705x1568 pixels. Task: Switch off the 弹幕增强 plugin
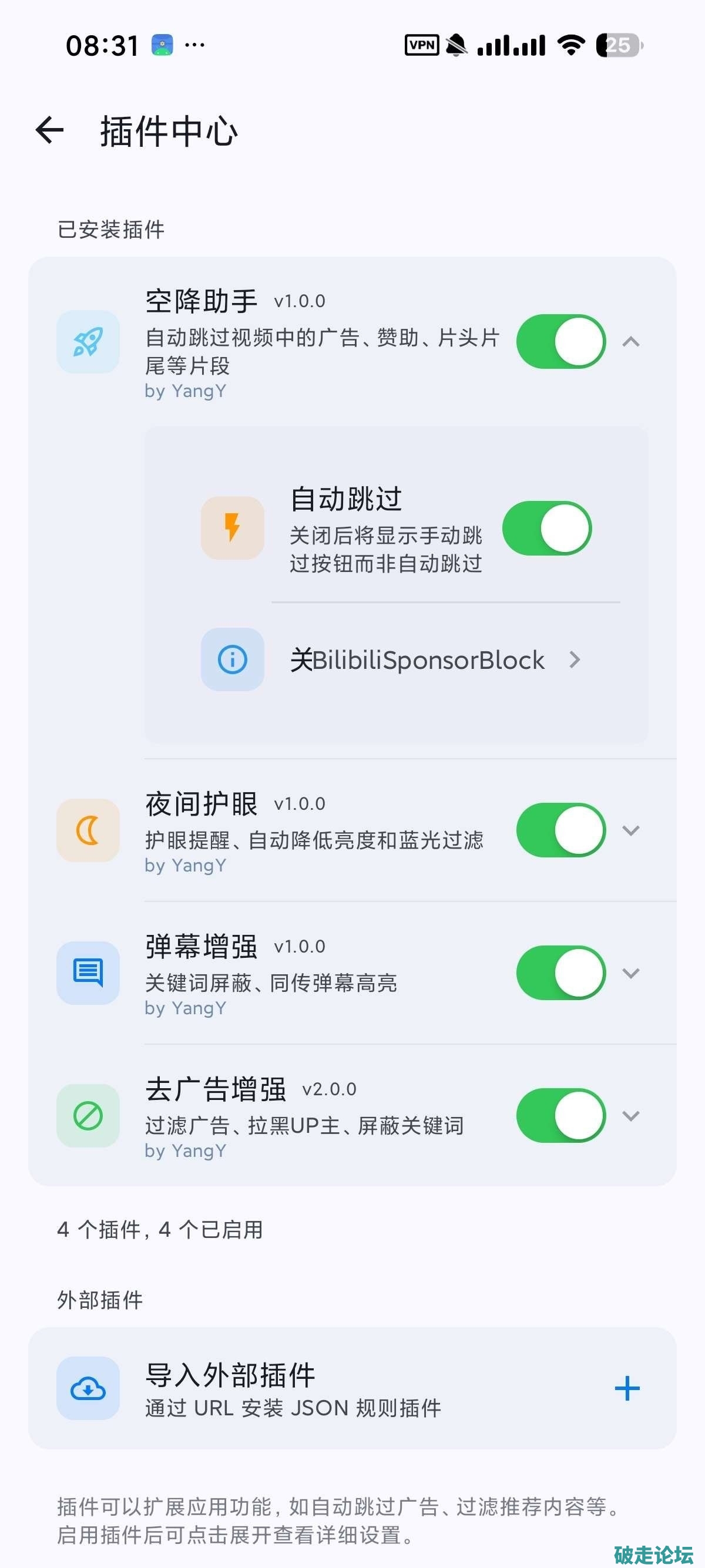[x=560, y=973]
